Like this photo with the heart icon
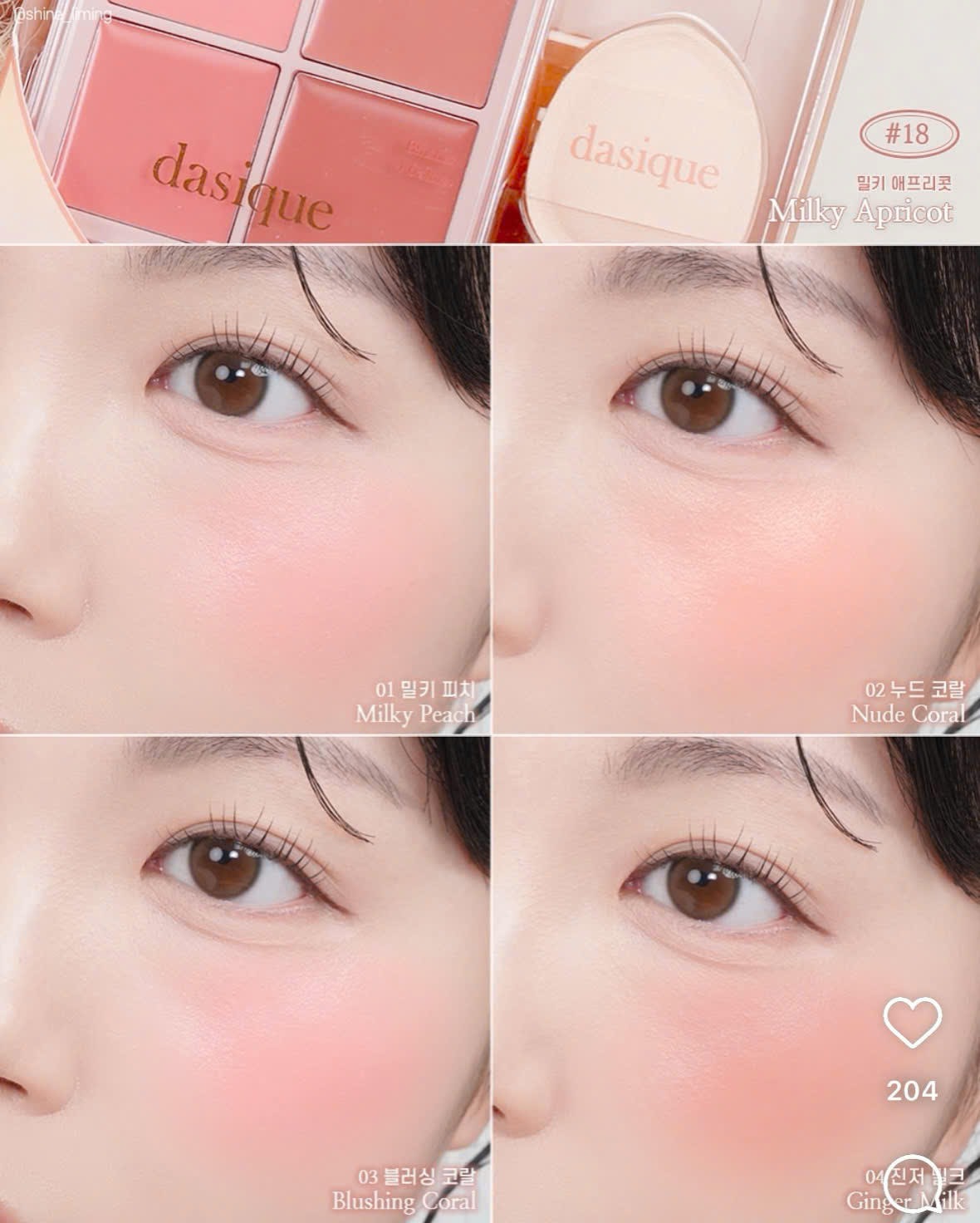 [x=912, y=1022]
